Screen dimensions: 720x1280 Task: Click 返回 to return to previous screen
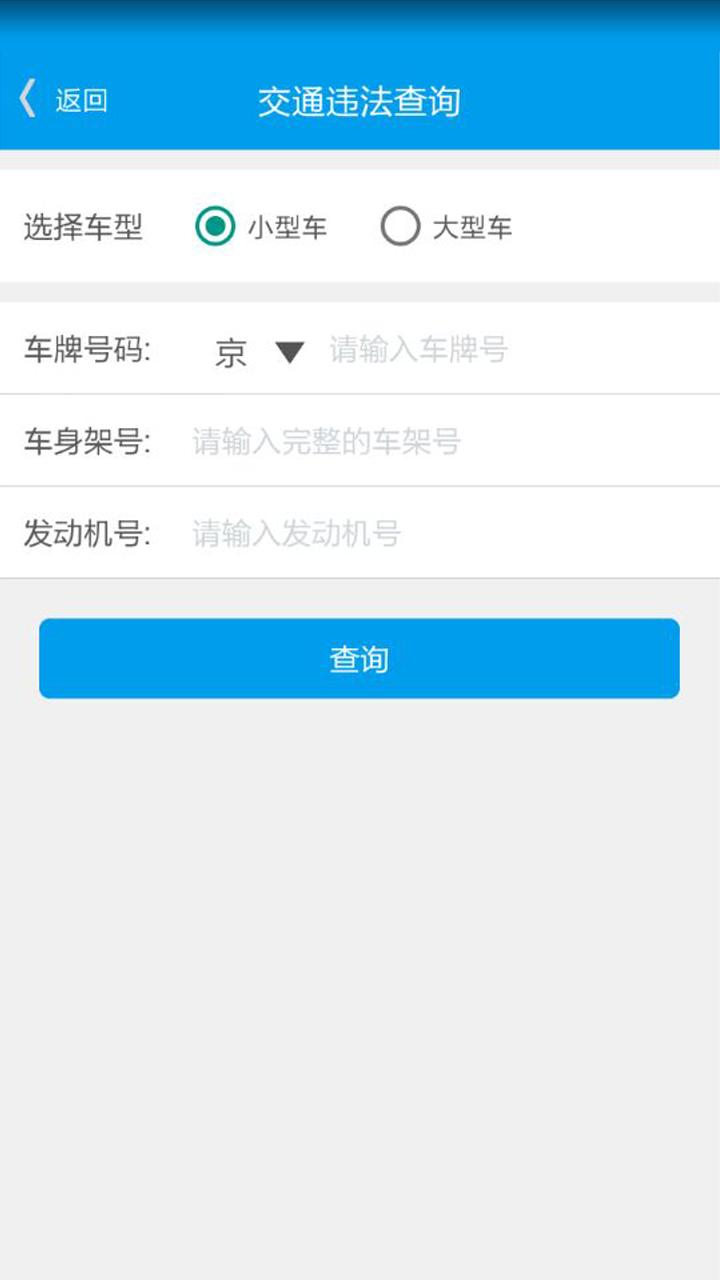point(82,100)
